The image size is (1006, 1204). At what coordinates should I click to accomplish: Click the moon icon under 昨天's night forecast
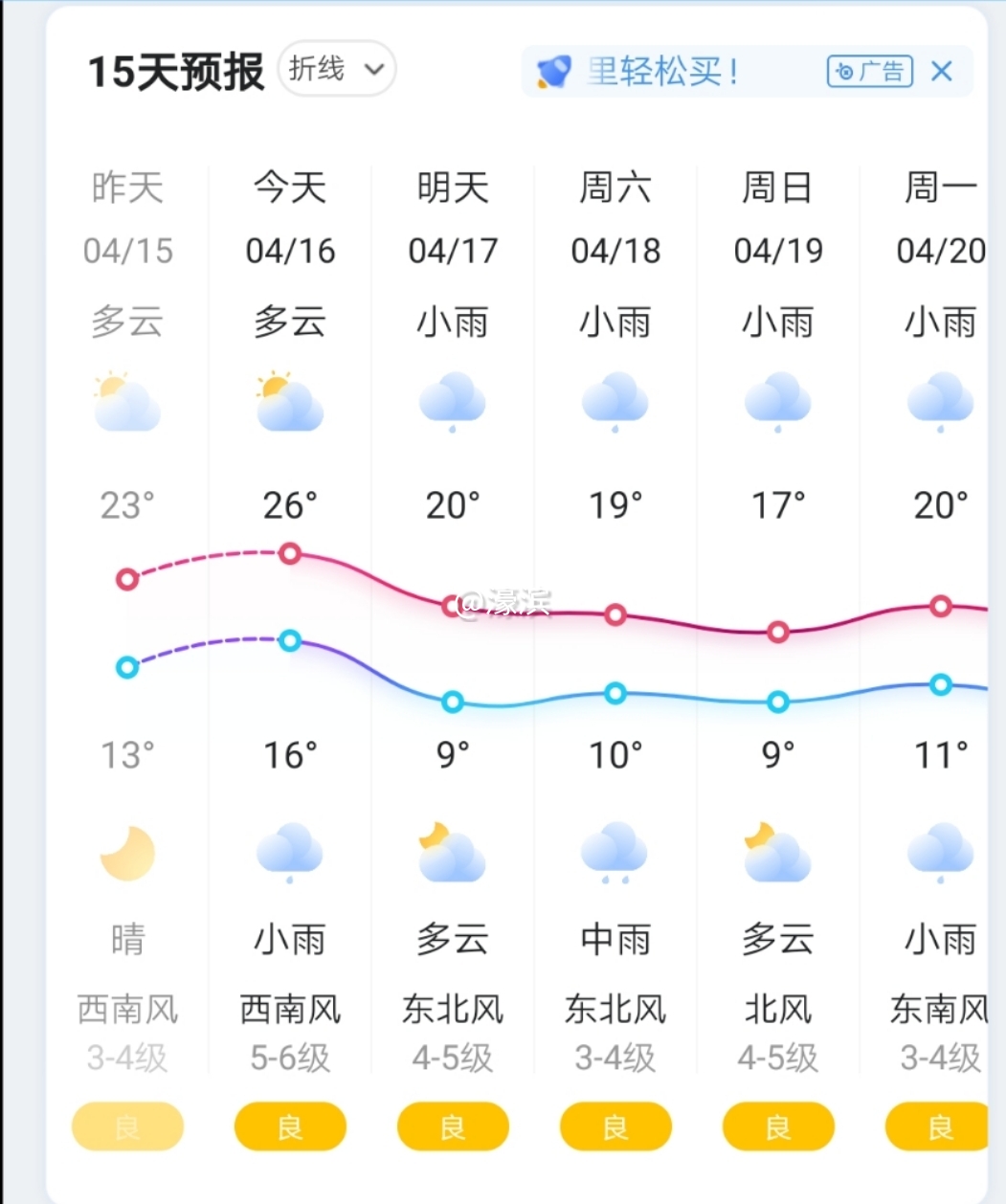pos(127,852)
